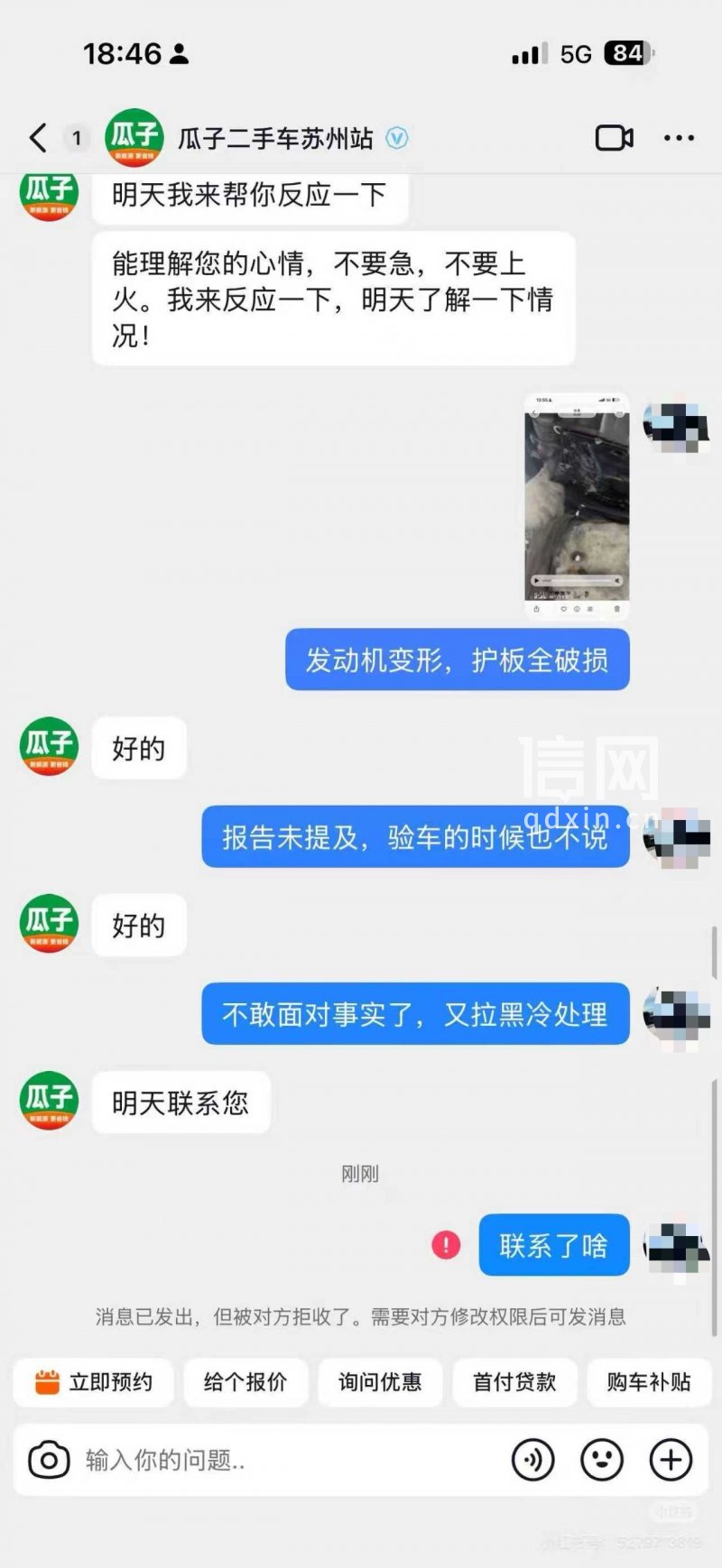Start a video call with 瓜子二手车苏州站
This screenshot has height=1568, width=722.
[614, 138]
